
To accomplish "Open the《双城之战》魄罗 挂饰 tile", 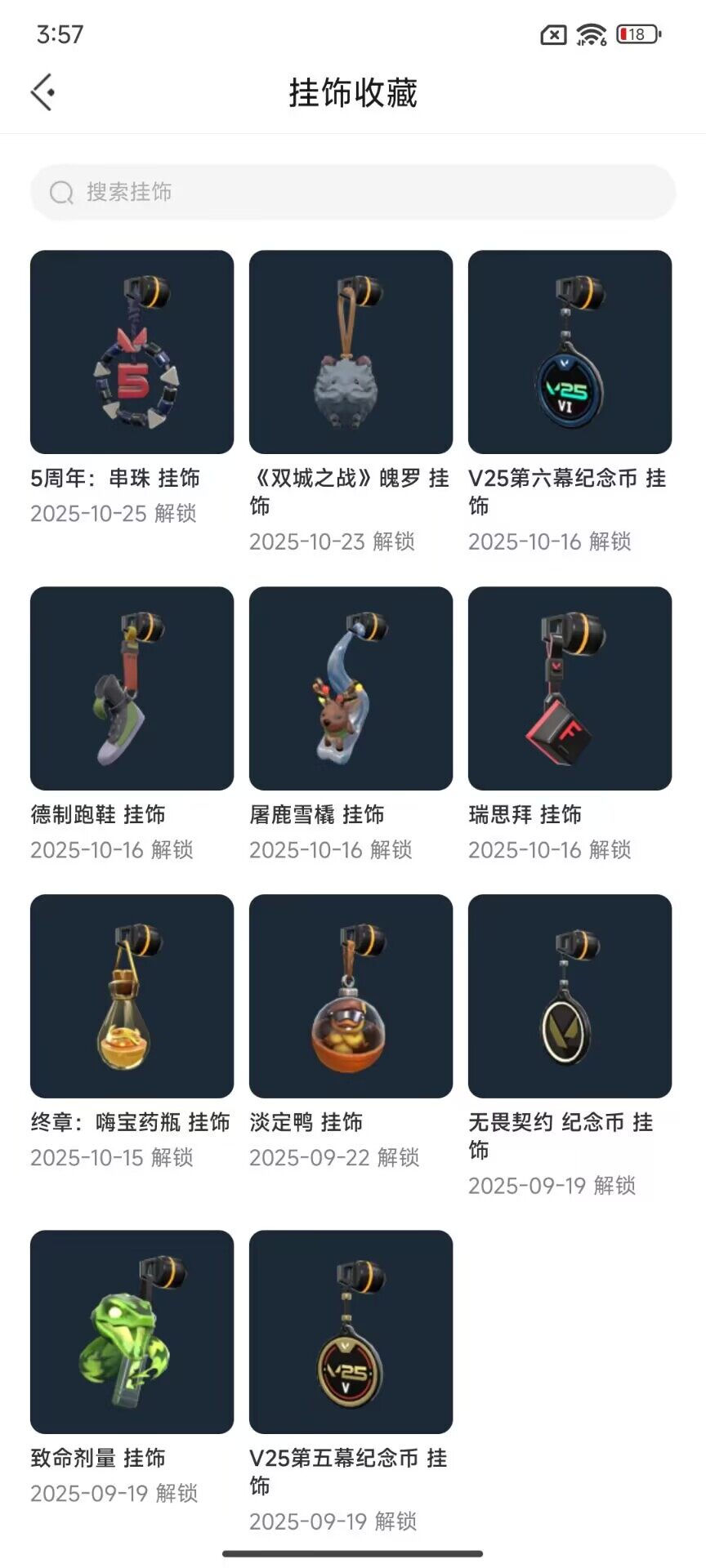I will pos(351,352).
